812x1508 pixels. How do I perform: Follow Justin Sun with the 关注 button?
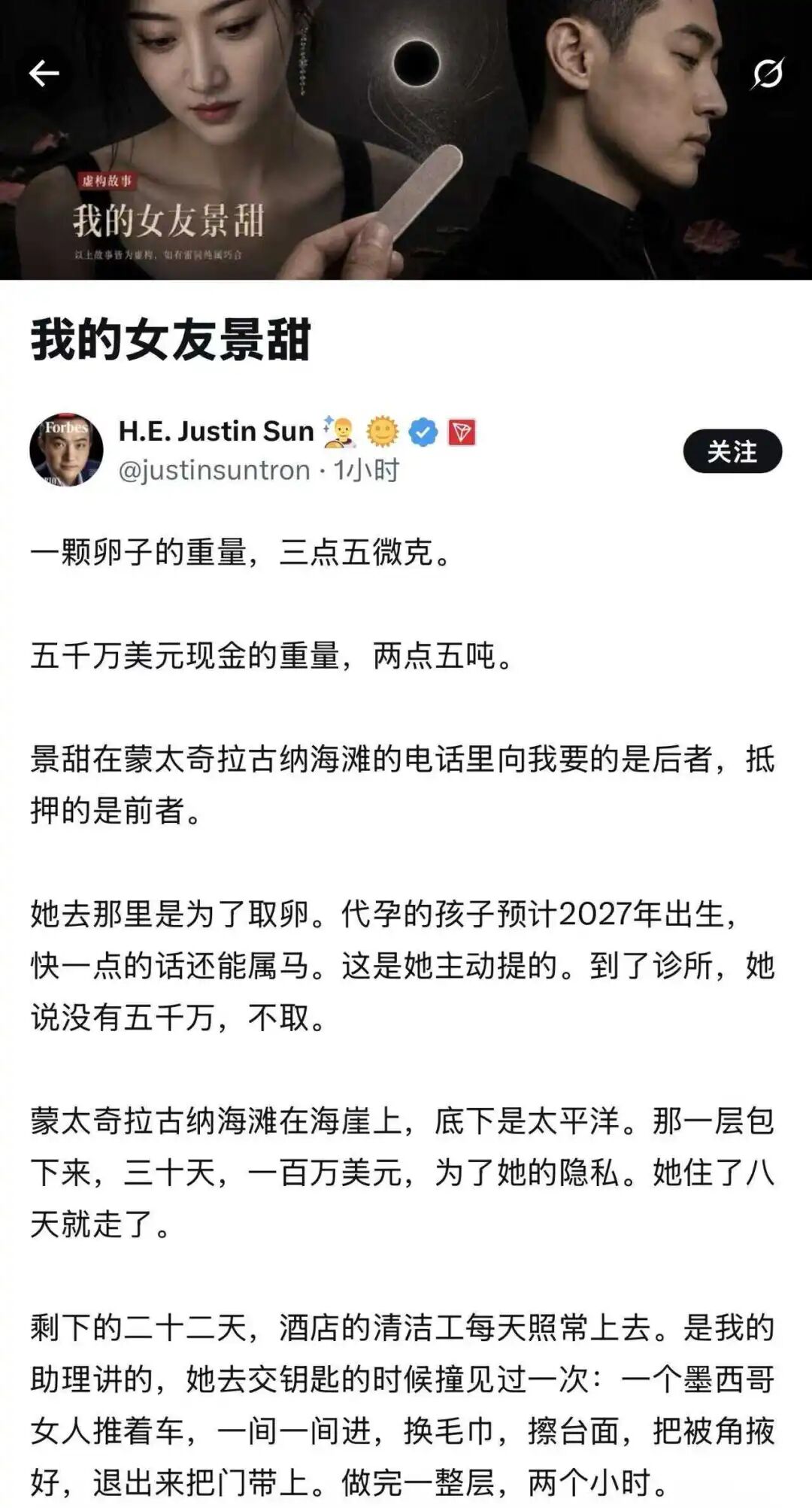732,451
